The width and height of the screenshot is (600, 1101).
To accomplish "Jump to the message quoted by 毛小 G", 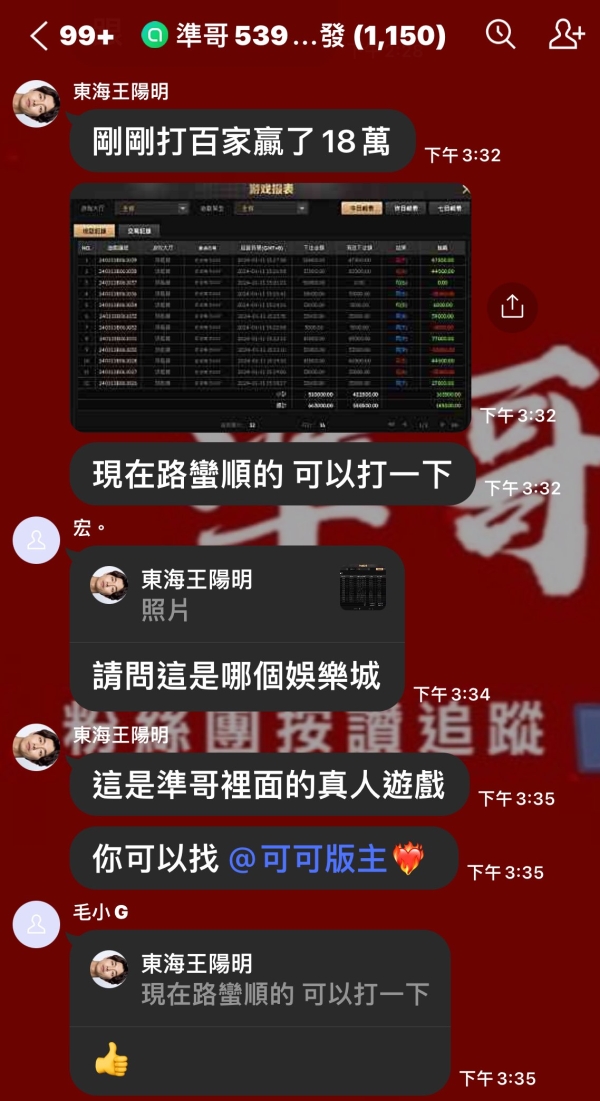I will pos(260,979).
